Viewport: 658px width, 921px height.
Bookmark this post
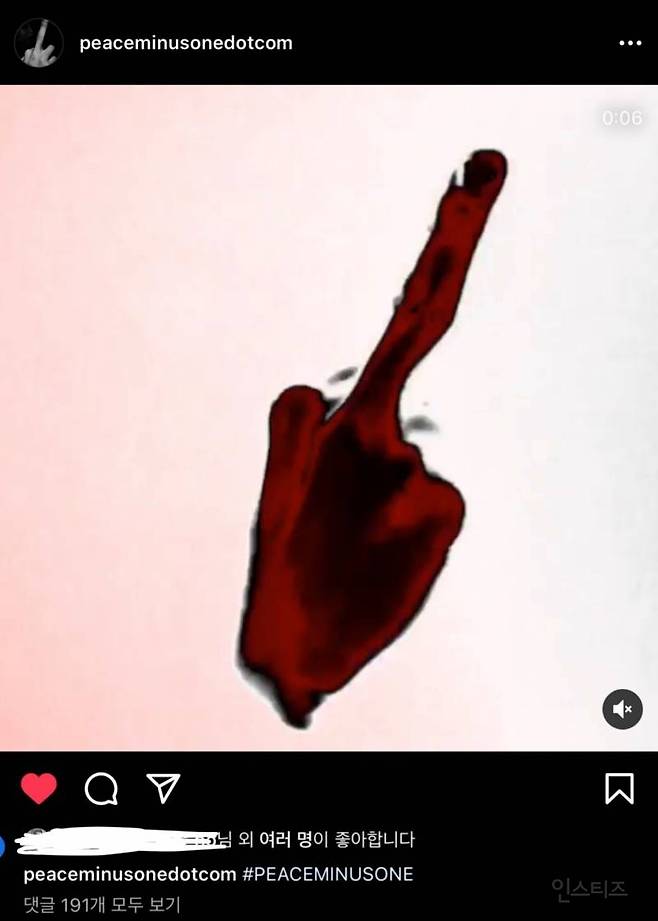coord(619,788)
